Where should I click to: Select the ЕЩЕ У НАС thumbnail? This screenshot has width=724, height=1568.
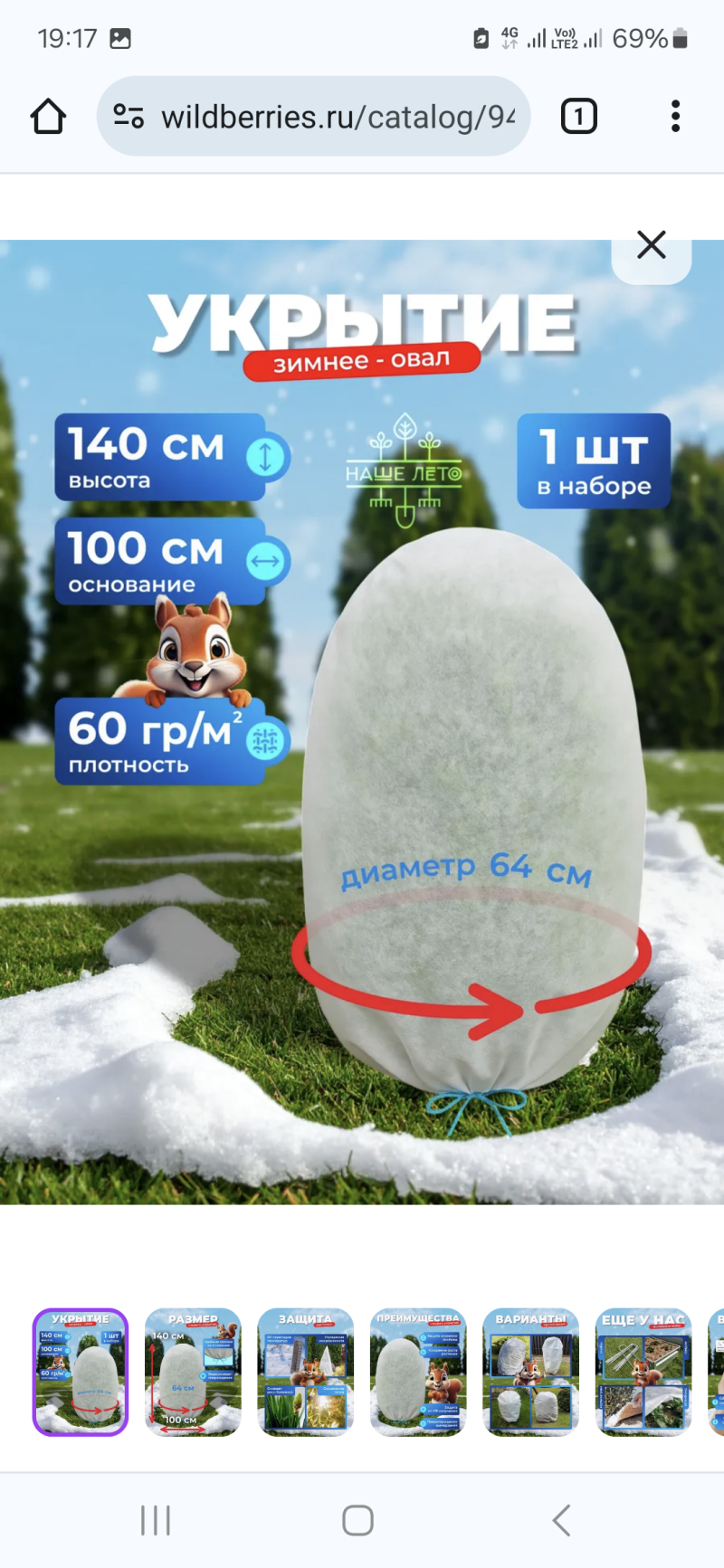[643, 1372]
